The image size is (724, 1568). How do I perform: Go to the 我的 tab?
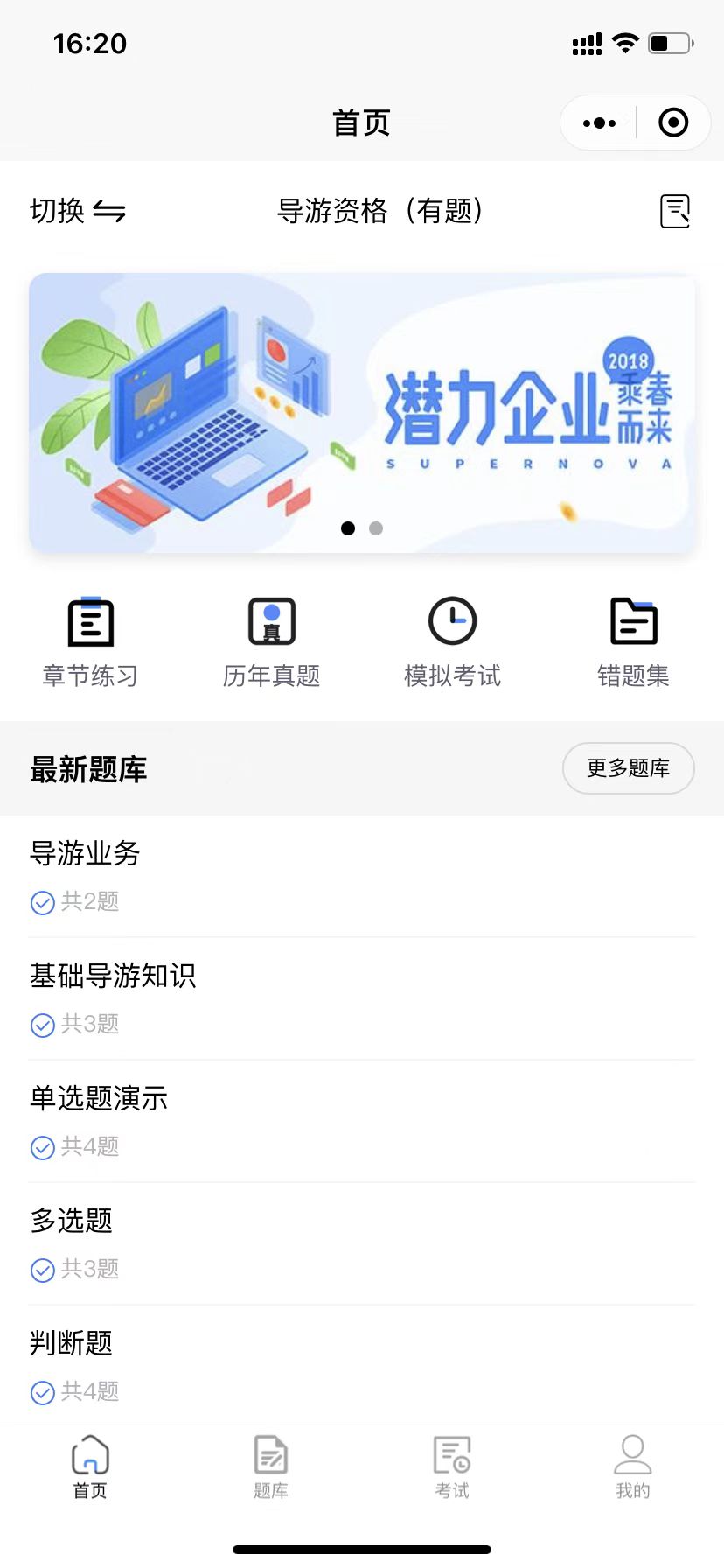pyautogui.click(x=633, y=1467)
